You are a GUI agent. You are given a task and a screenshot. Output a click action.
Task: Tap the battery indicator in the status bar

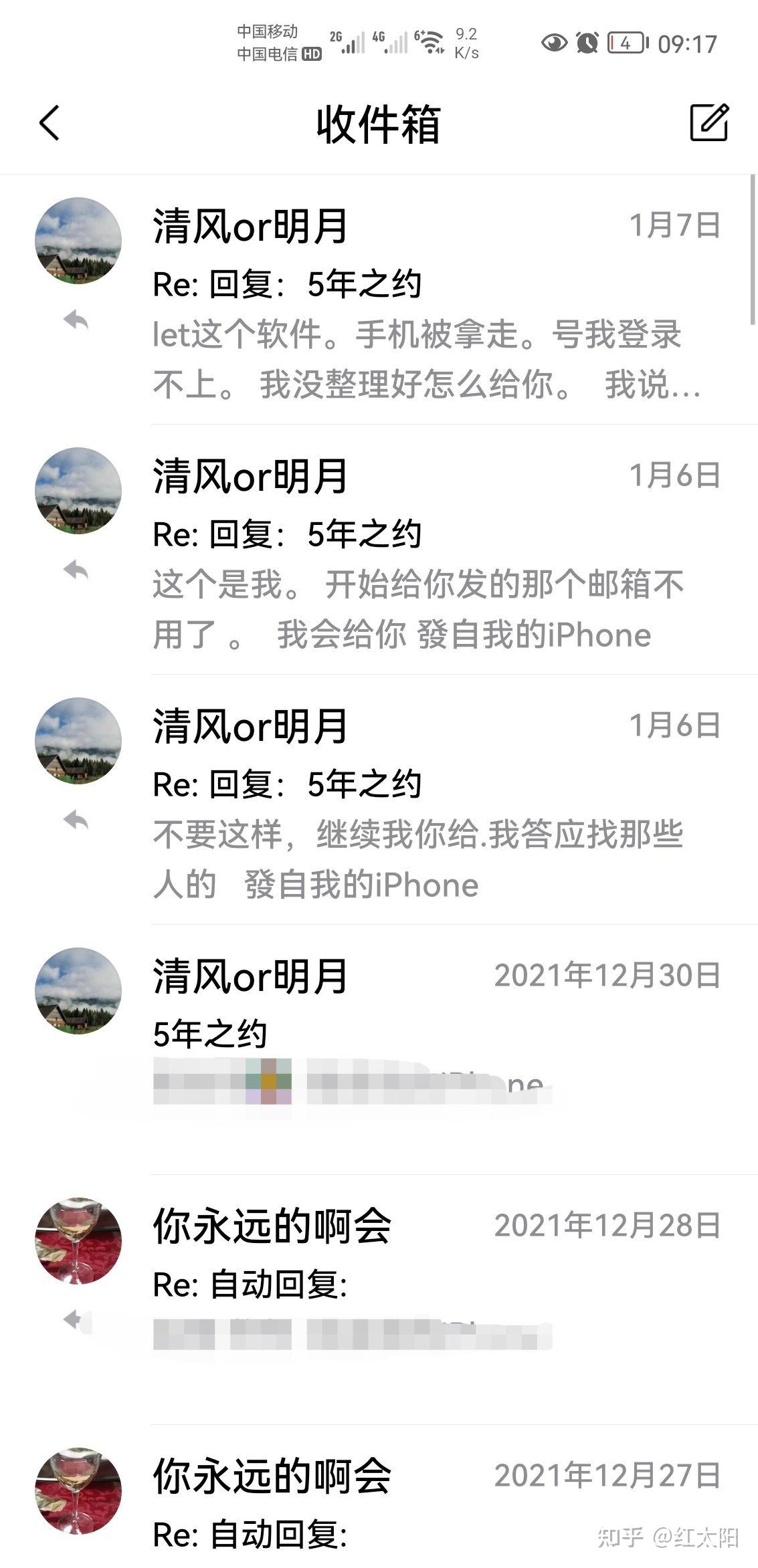coord(625,43)
